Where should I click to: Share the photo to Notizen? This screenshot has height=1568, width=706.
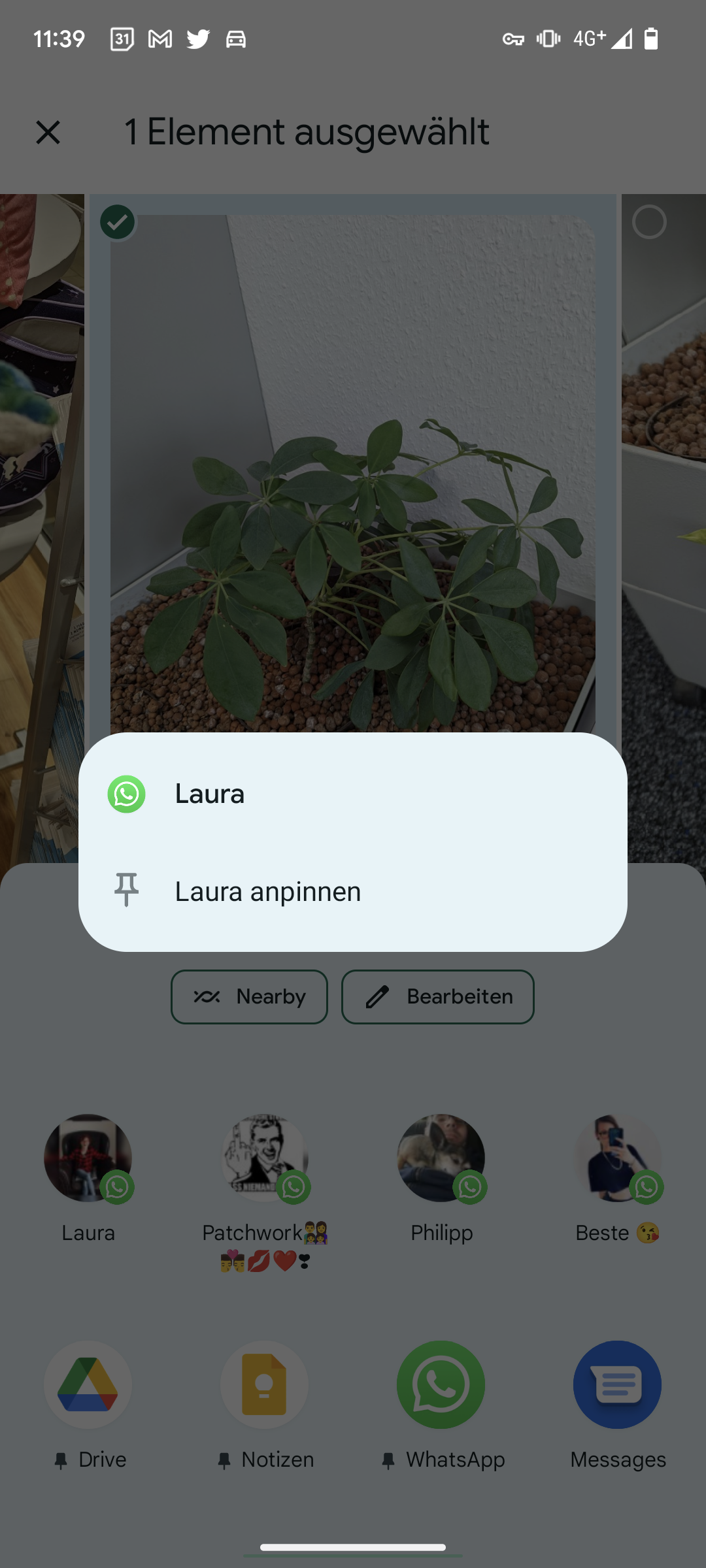pos(264,1385)
